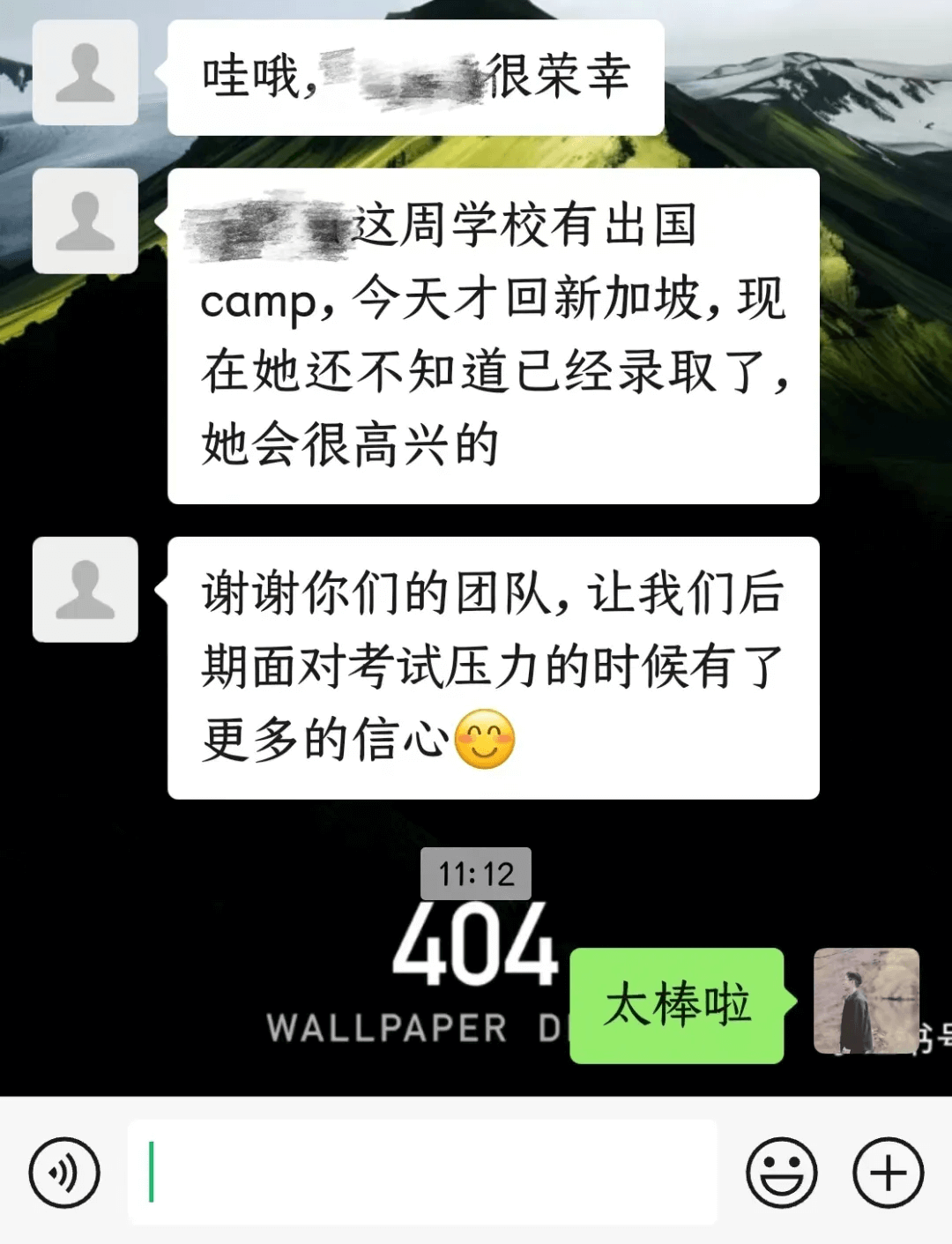Focus the message text field

(x=423, y=1173)
